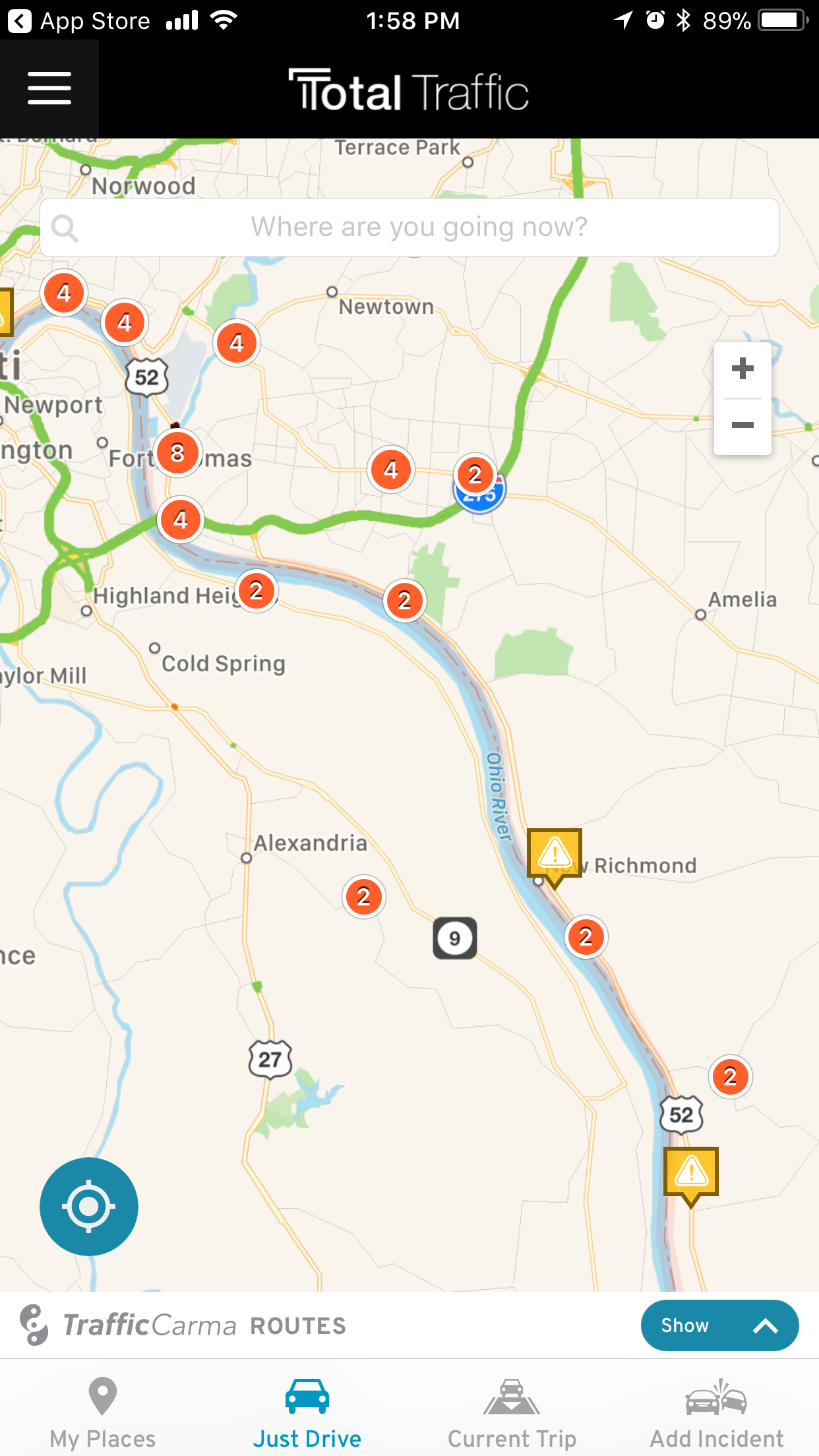
Task: Center map on current location
Action: click(89, 1206)
